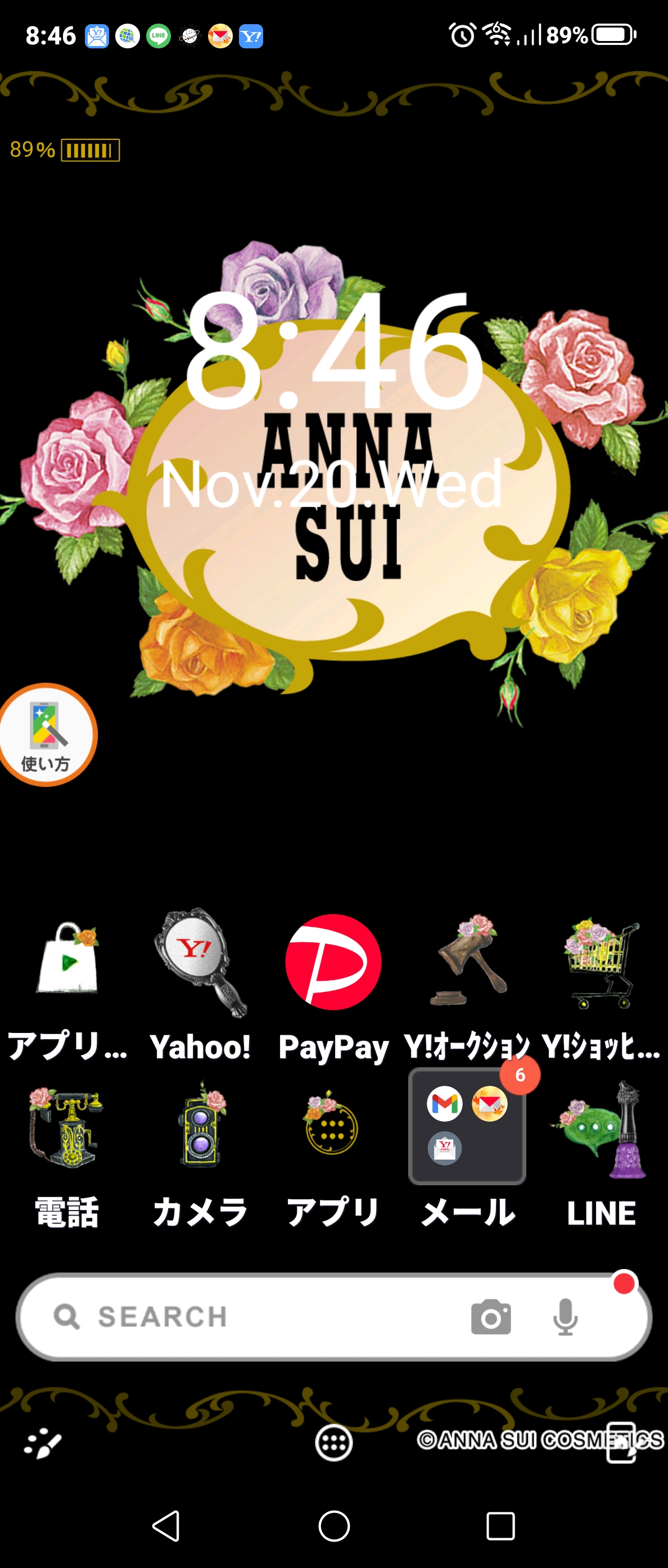Show recent apps
The image size is (668, 1568).
click(500, 1526)
